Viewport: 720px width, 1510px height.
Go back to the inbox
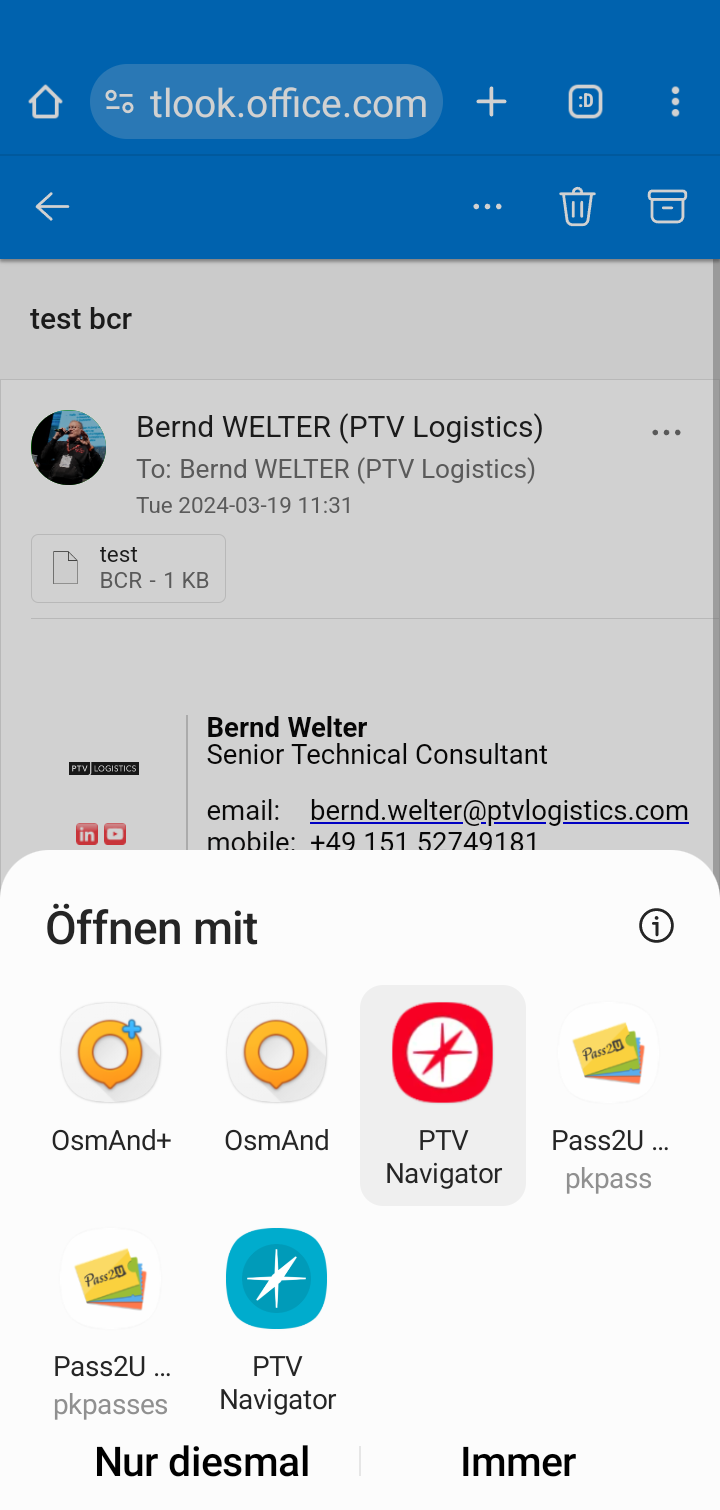coord(52,207)
